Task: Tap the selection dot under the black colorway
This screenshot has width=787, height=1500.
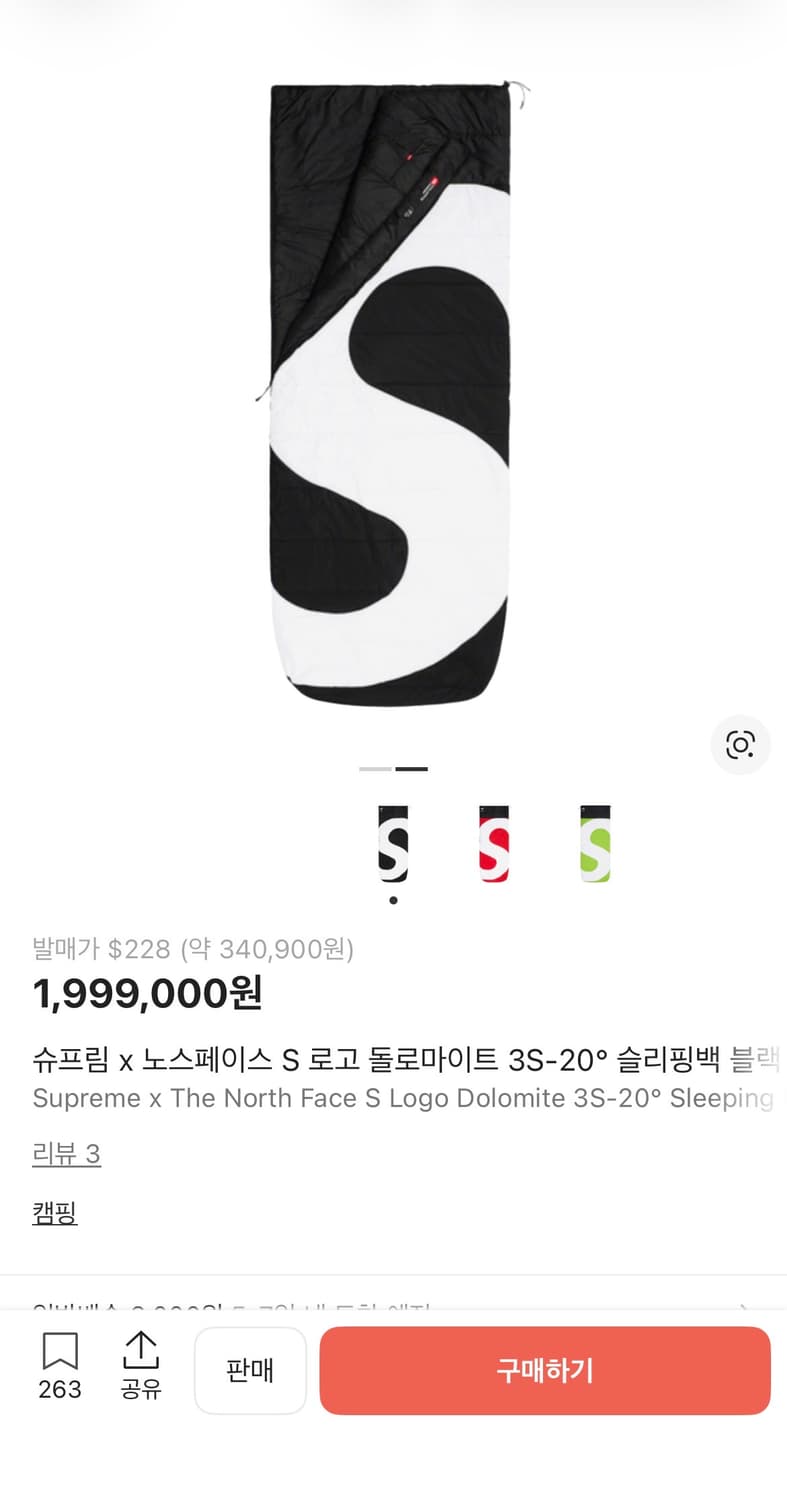Action: 394,898
